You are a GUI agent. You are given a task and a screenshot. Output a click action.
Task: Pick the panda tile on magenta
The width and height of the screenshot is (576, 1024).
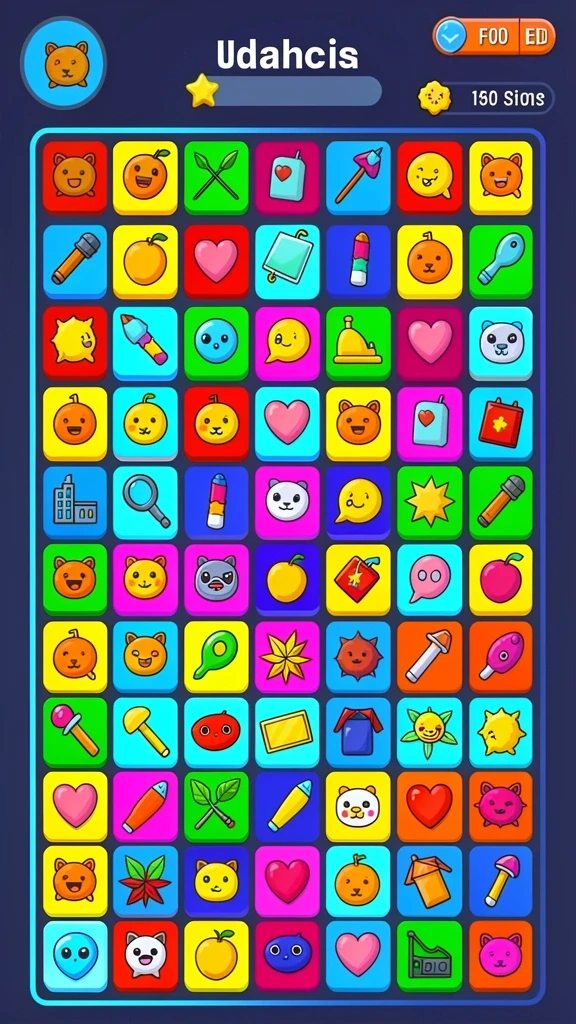click(287, 502)
